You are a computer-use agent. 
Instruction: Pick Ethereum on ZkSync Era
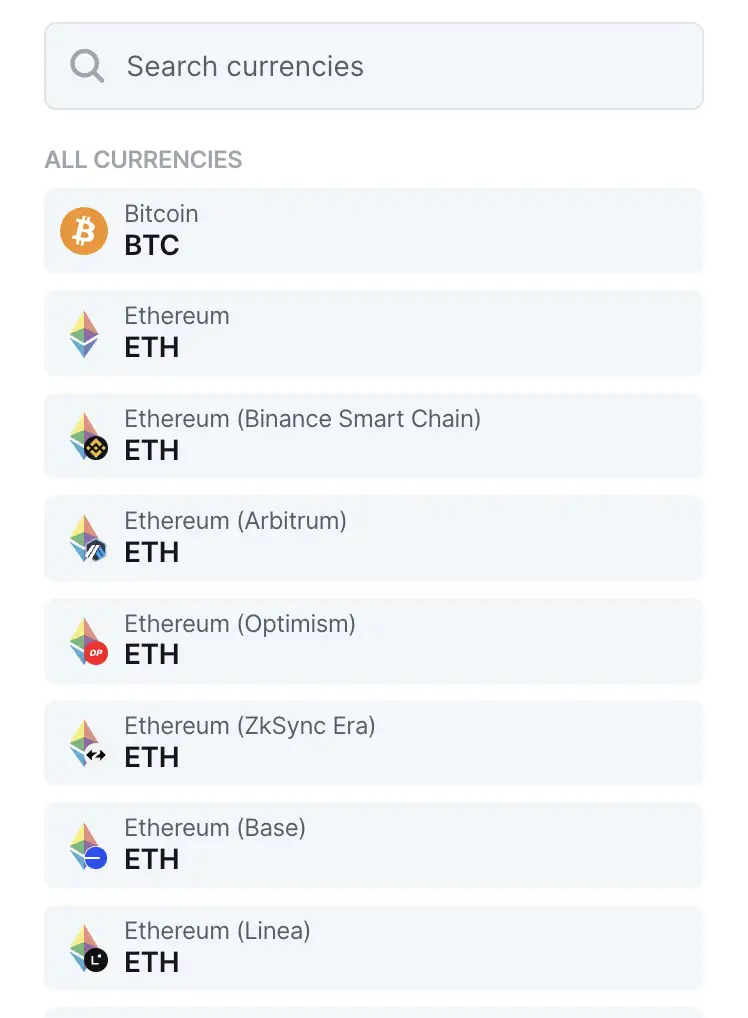point(374,742)
